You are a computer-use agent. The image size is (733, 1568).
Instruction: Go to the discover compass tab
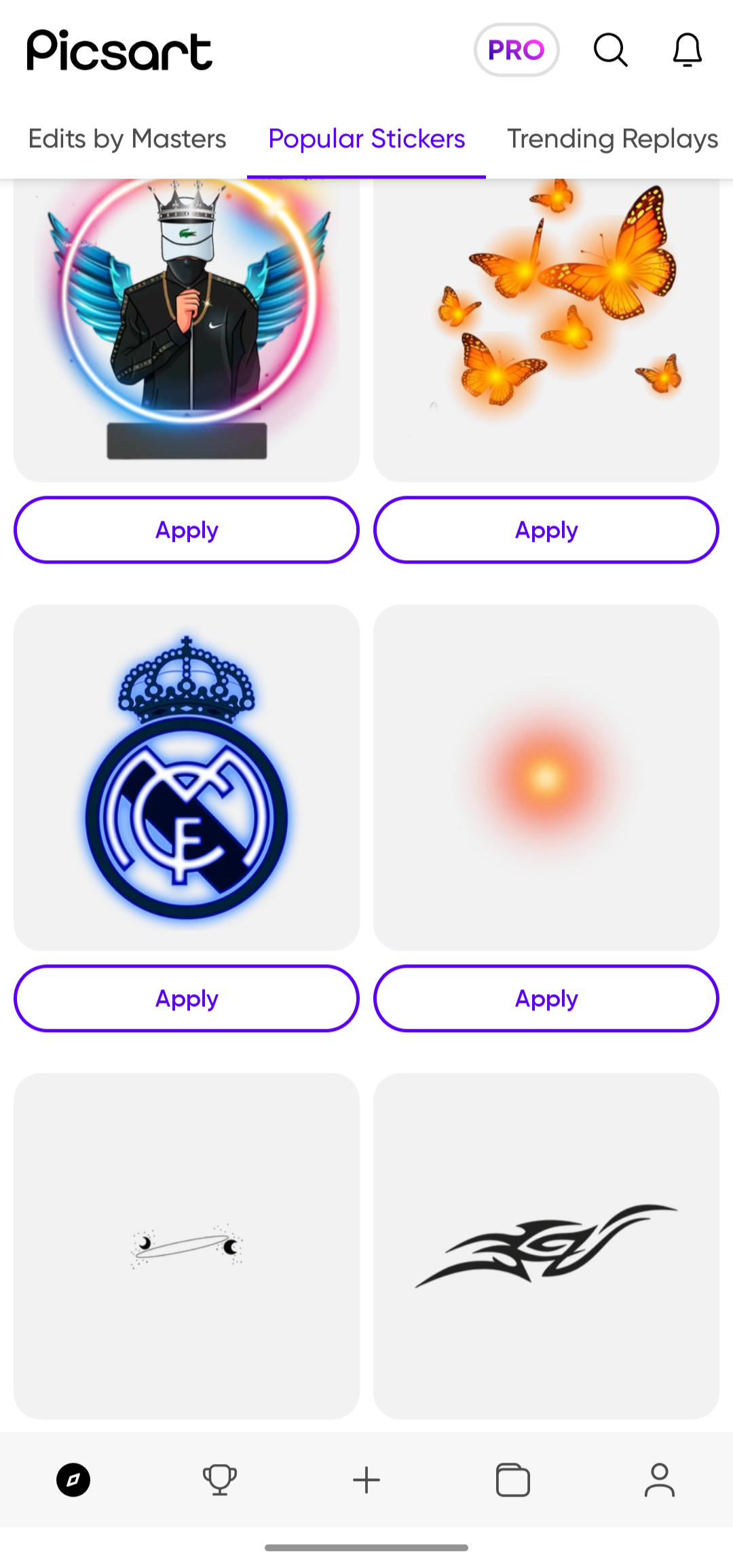pyautogui.click(x=73, y=1480)
